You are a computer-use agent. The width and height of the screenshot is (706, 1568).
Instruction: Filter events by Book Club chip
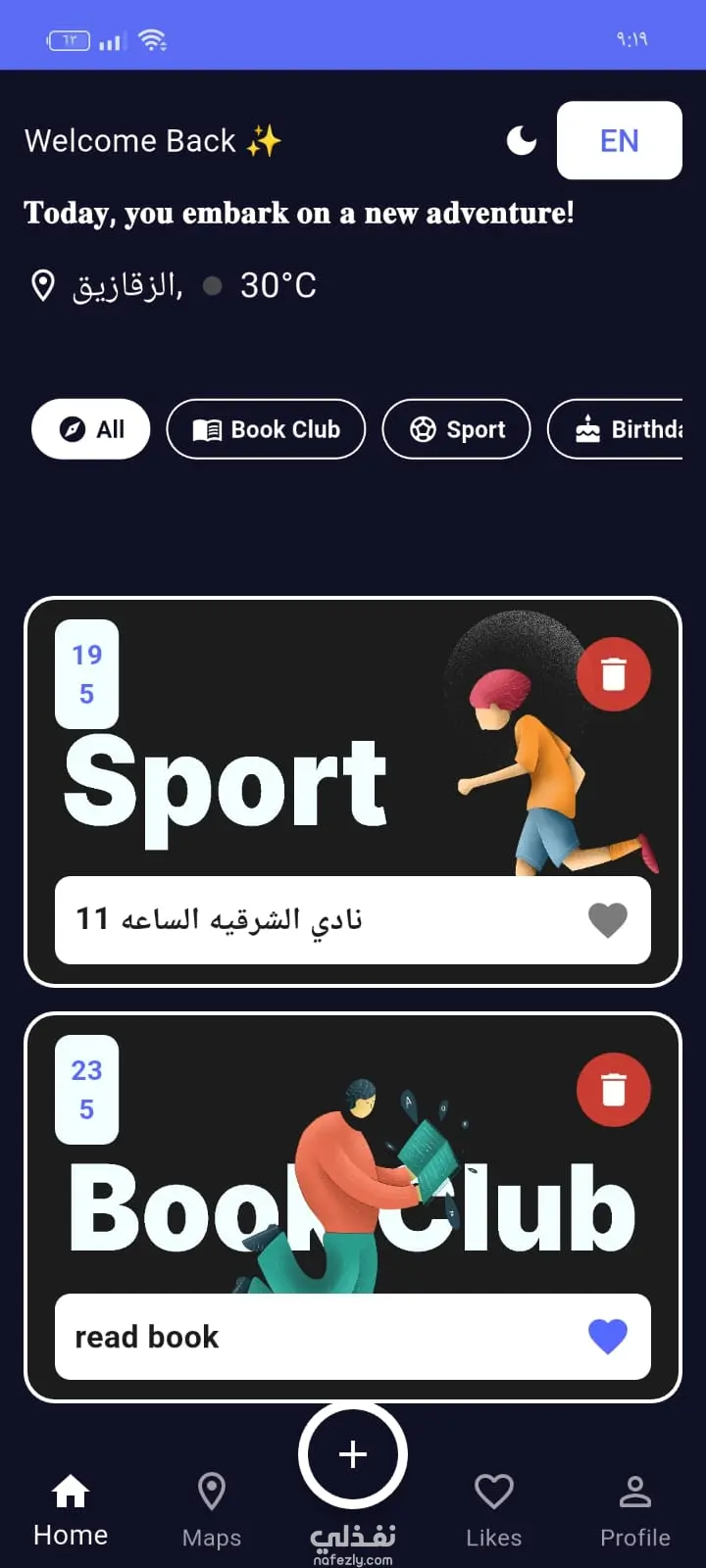(x=266, y=429)
